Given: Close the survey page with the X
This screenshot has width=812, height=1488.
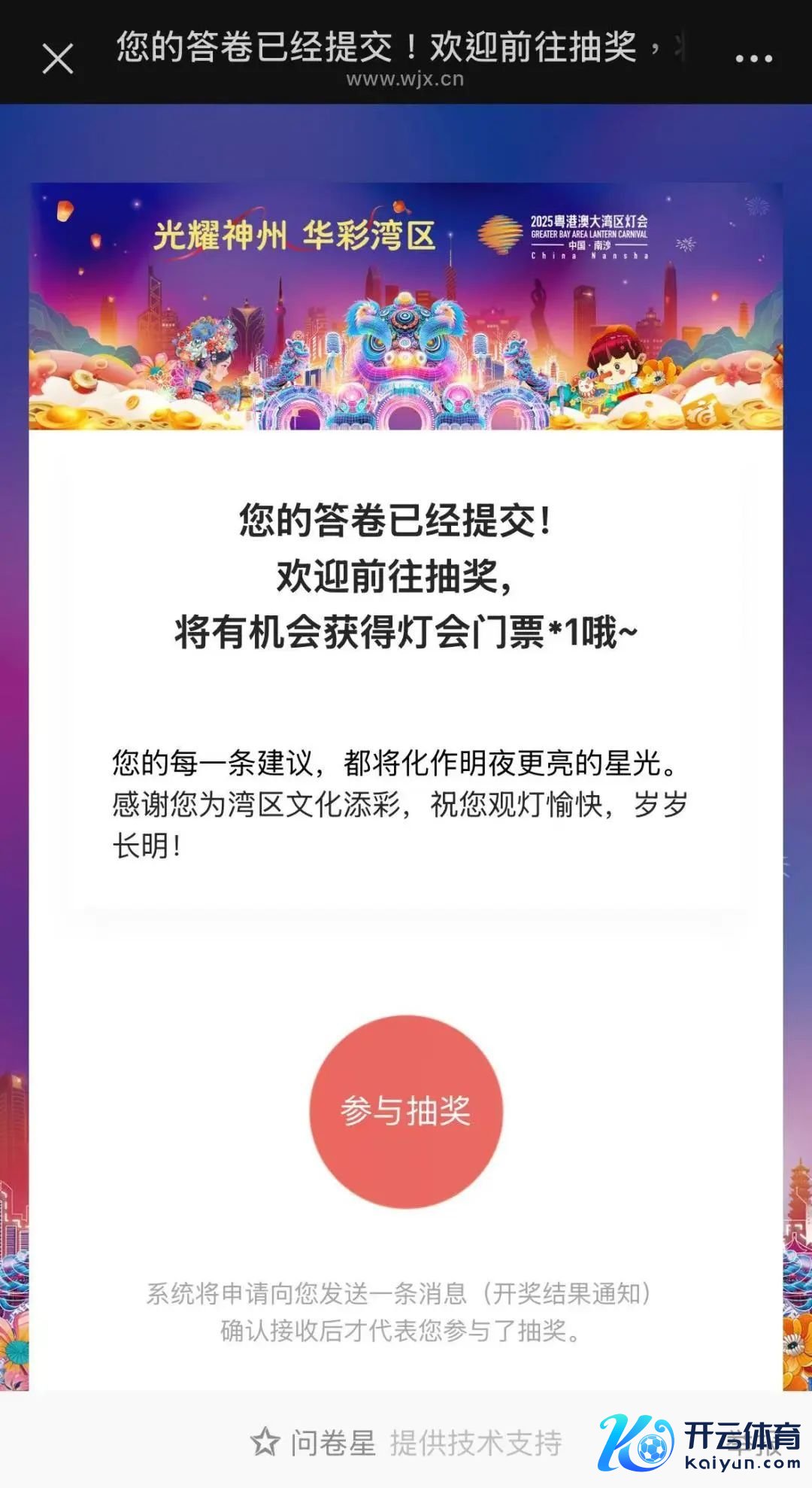Looking at the screenshot, I should pyautogui.click(x=58, y=59).
